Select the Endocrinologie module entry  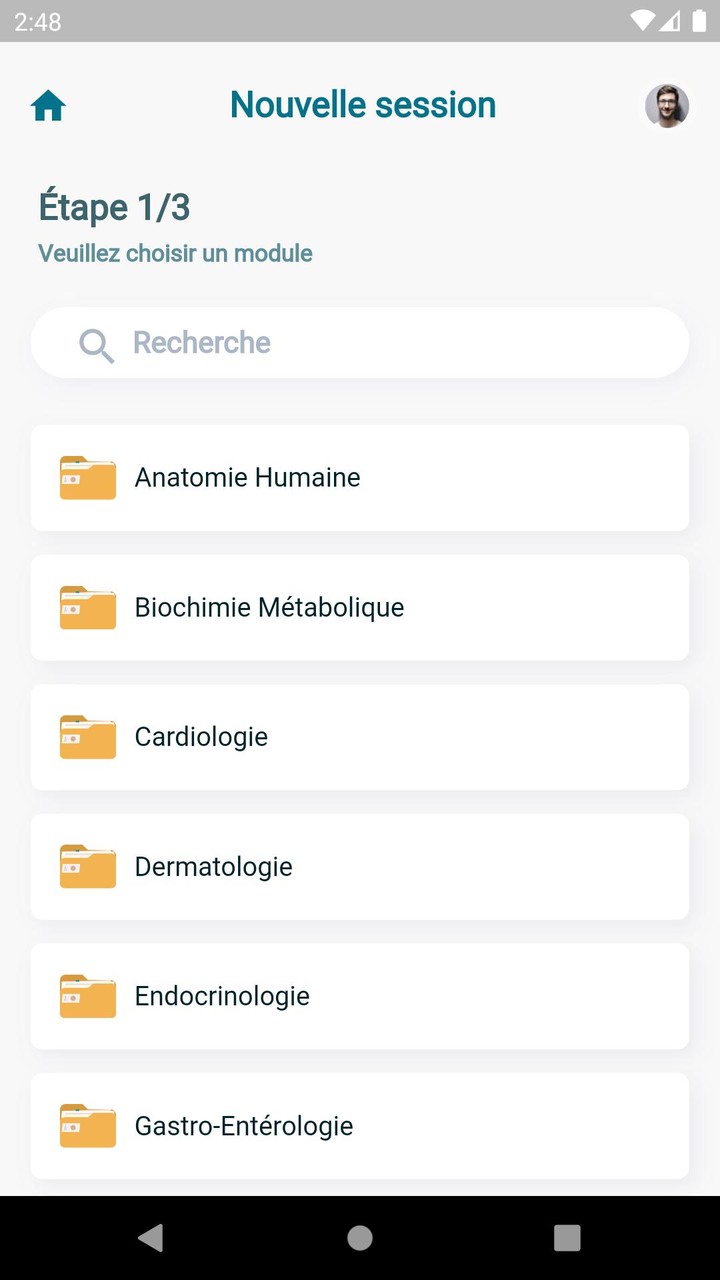(x=360, y=996)
